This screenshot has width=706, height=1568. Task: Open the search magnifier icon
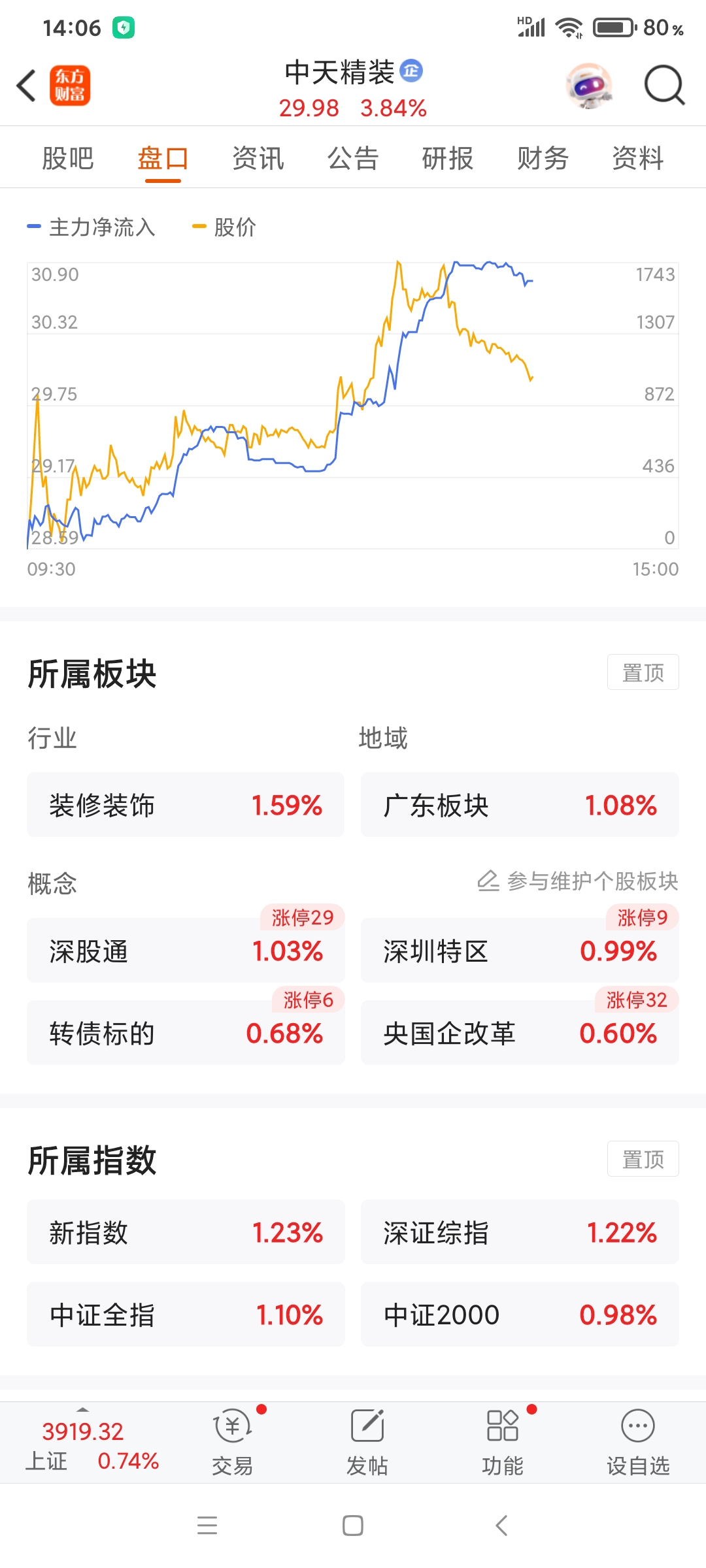[664, 86]
